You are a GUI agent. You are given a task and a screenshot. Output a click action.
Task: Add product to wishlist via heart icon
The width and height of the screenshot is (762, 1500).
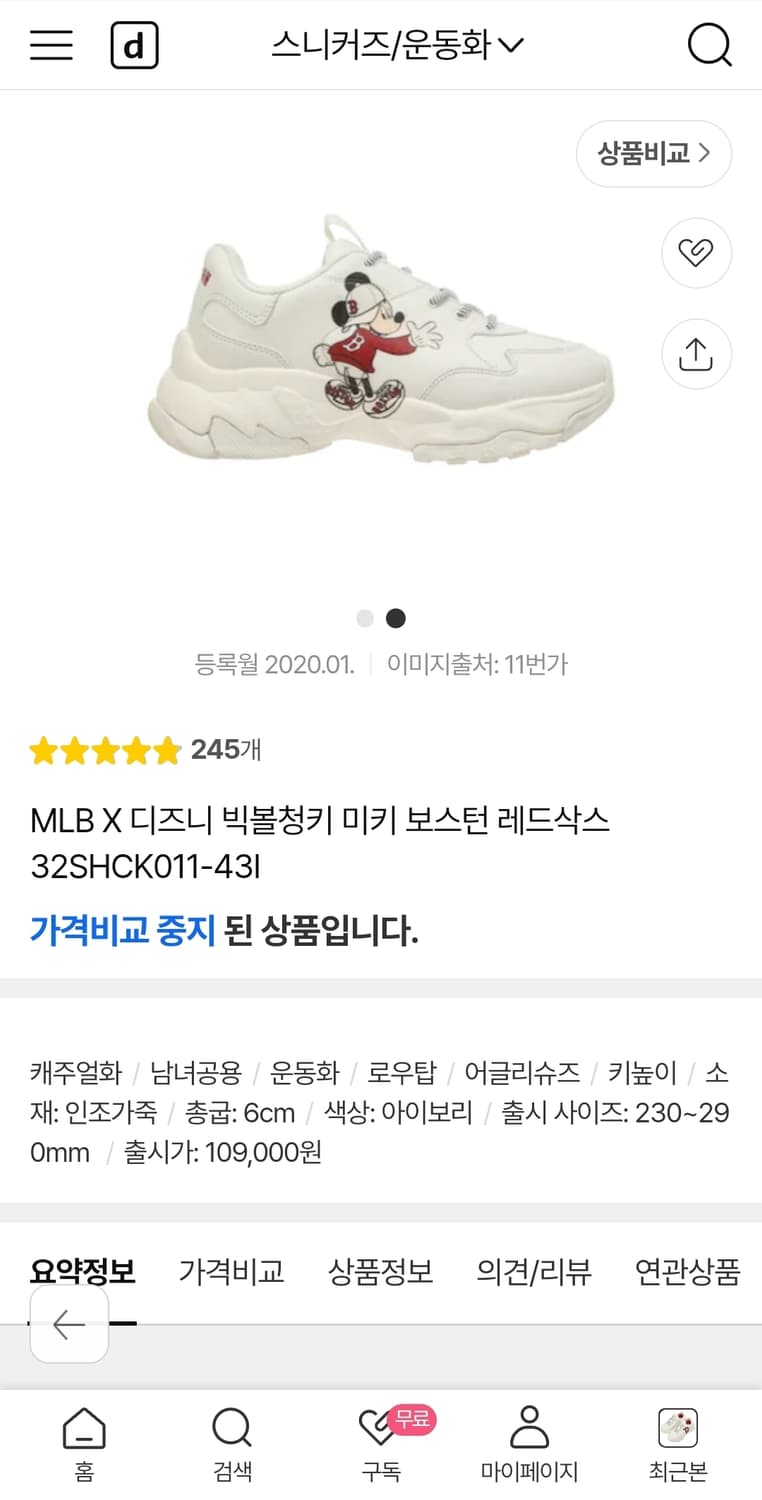pyautogui.click(x=696, y=253)
